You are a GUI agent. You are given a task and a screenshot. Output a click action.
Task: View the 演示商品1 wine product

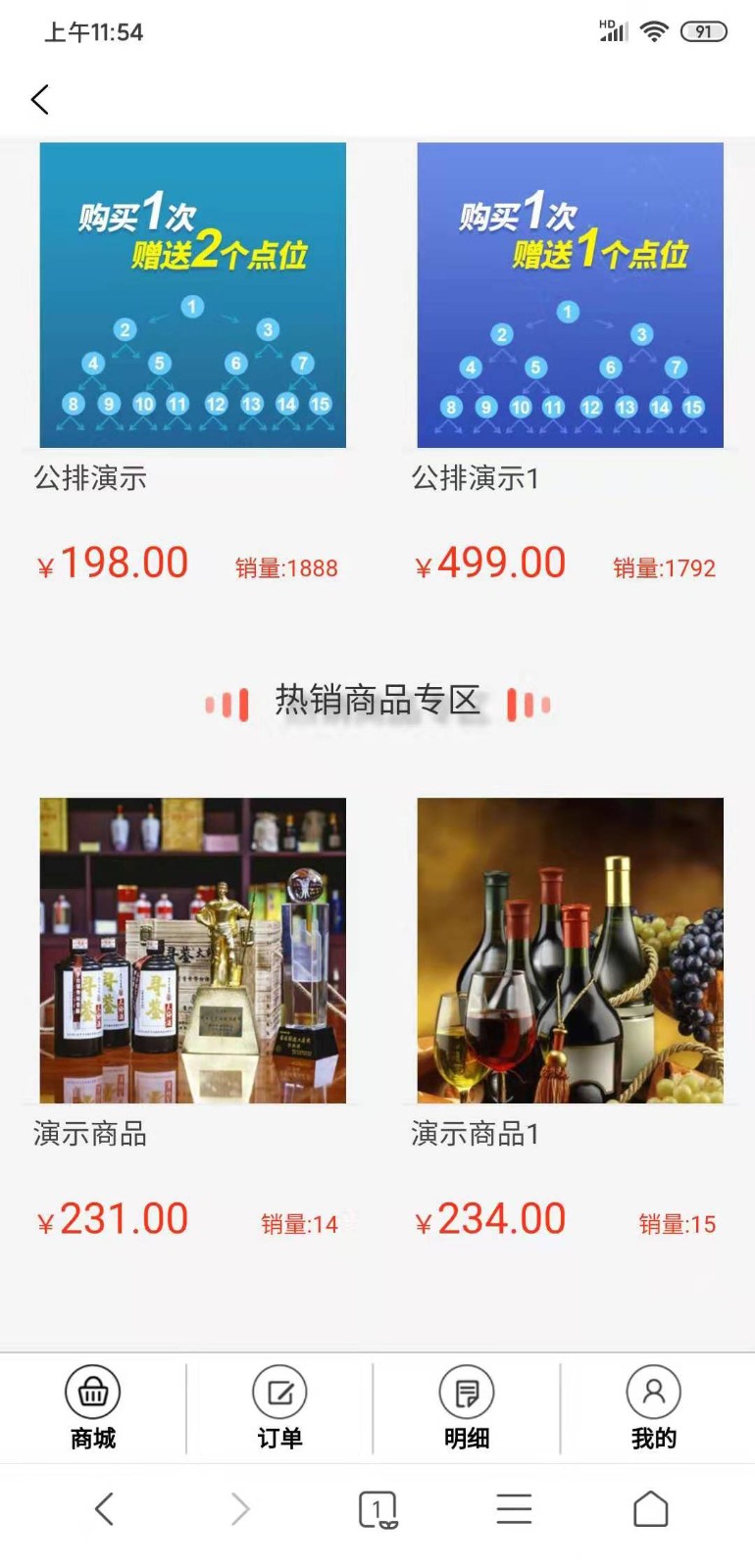[570, 950]
